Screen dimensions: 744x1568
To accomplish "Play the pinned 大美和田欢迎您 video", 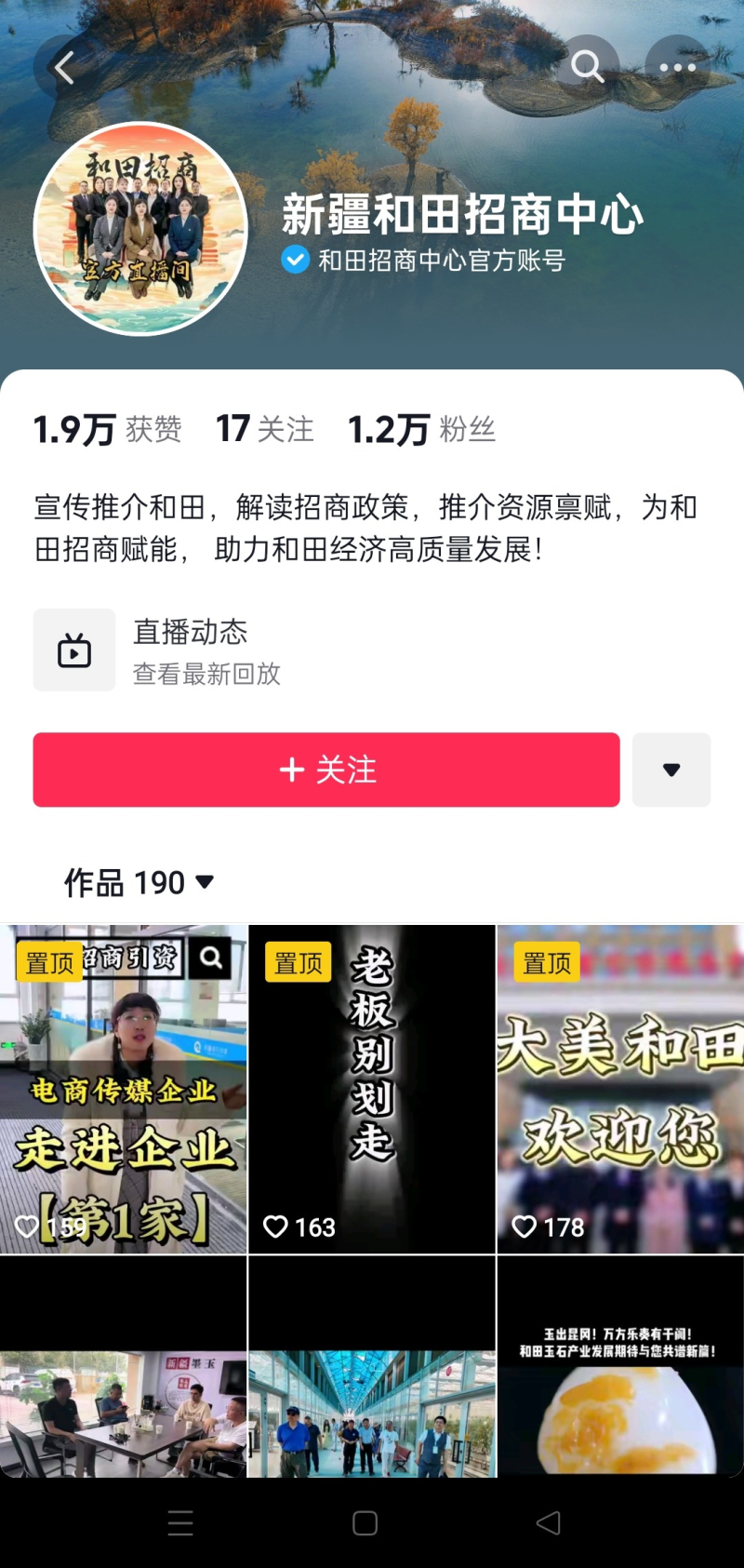I will [620, 1089].
